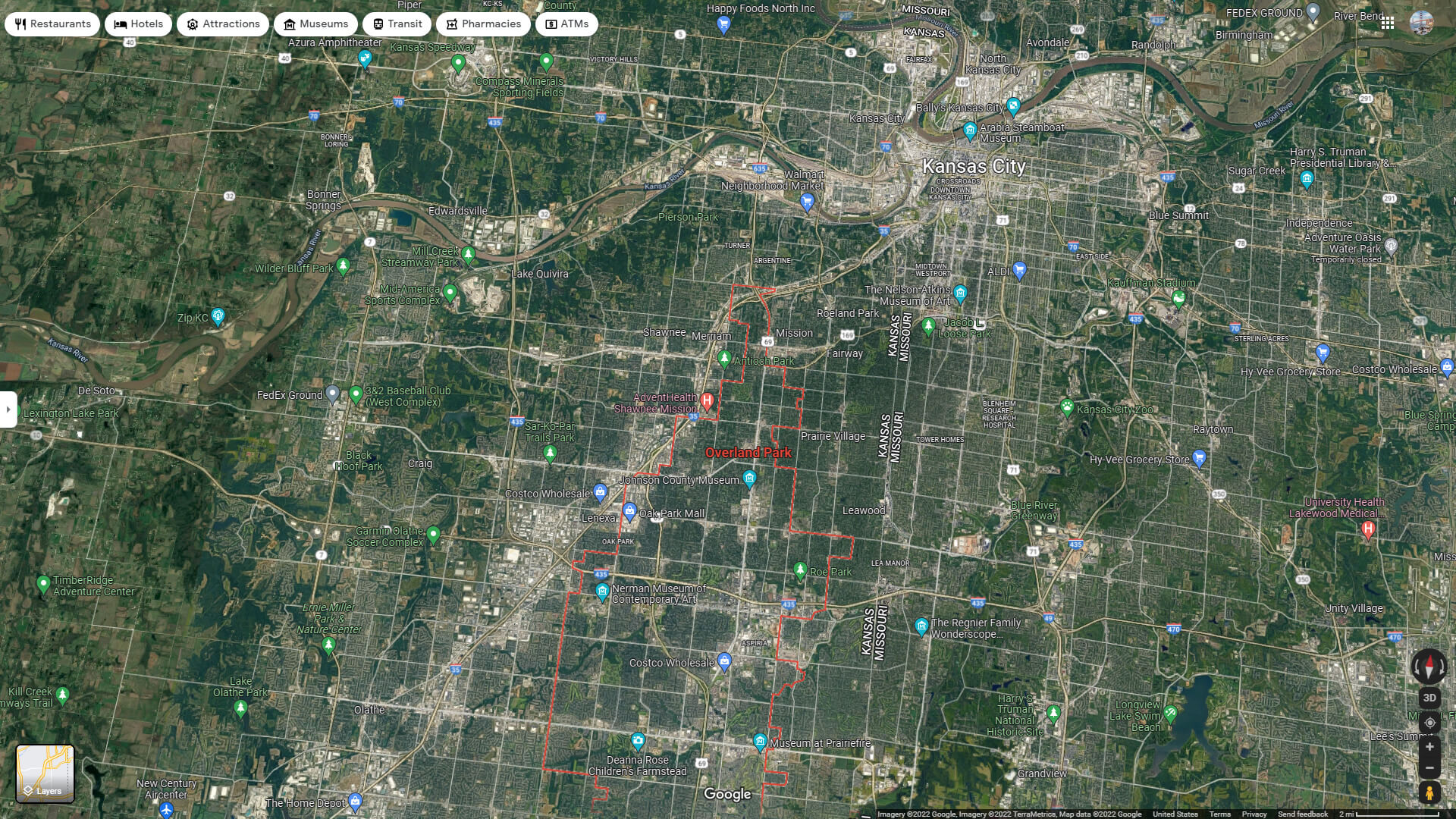The width and height of the screenshot is (1456, 819).
Task: Tap the Museums chip
Action: point(316,24)
